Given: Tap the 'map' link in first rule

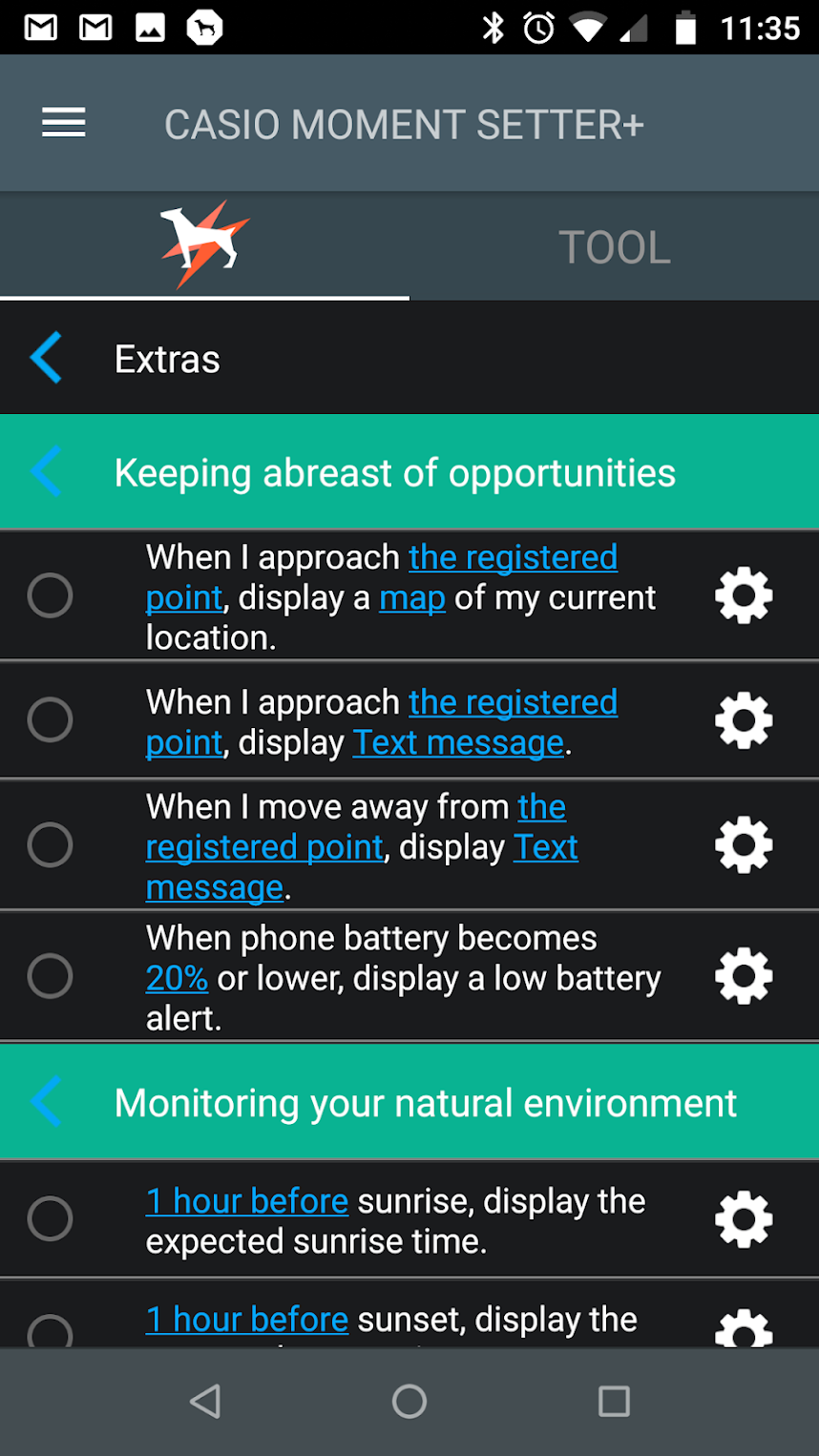Looking at the screenshot, I should point(412,598).
